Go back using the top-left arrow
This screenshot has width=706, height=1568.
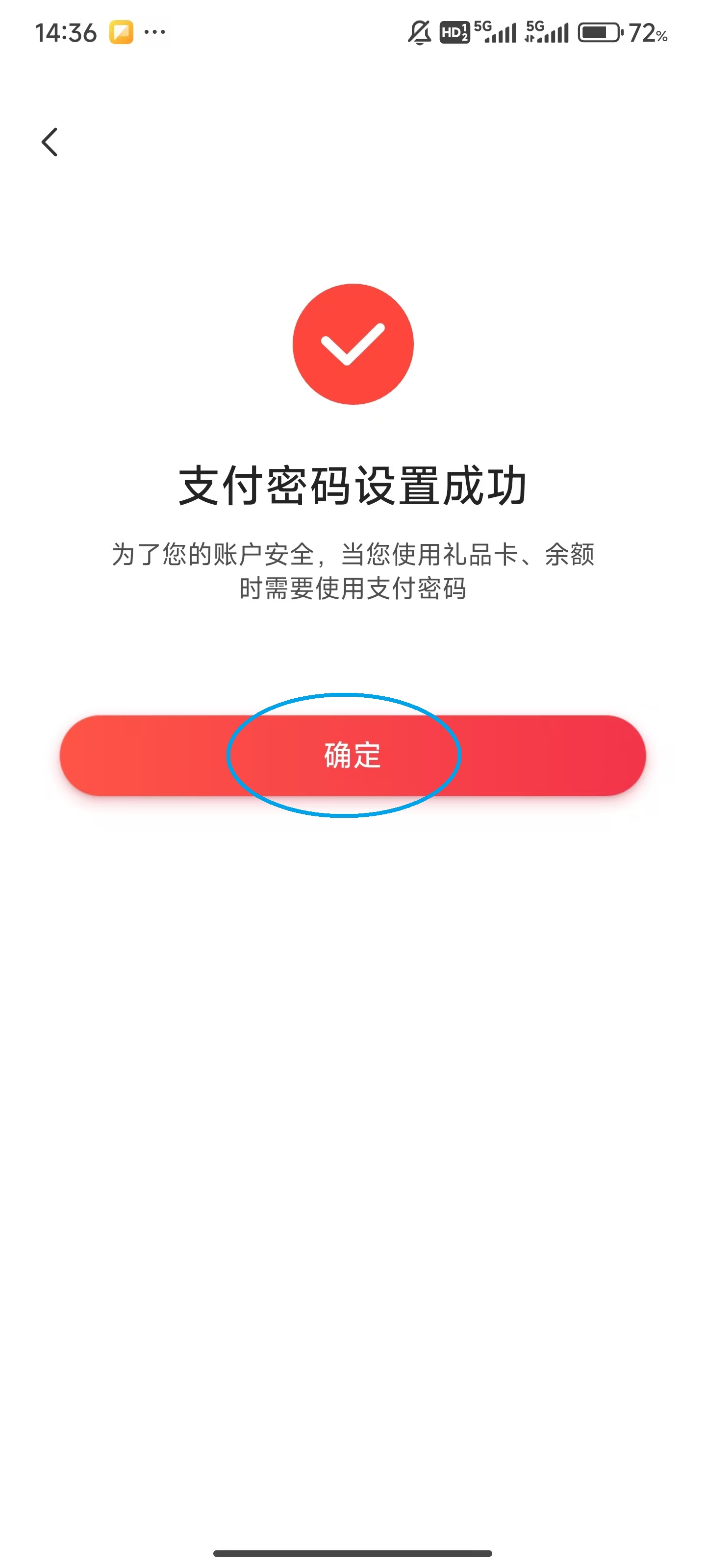pos(50,142)
